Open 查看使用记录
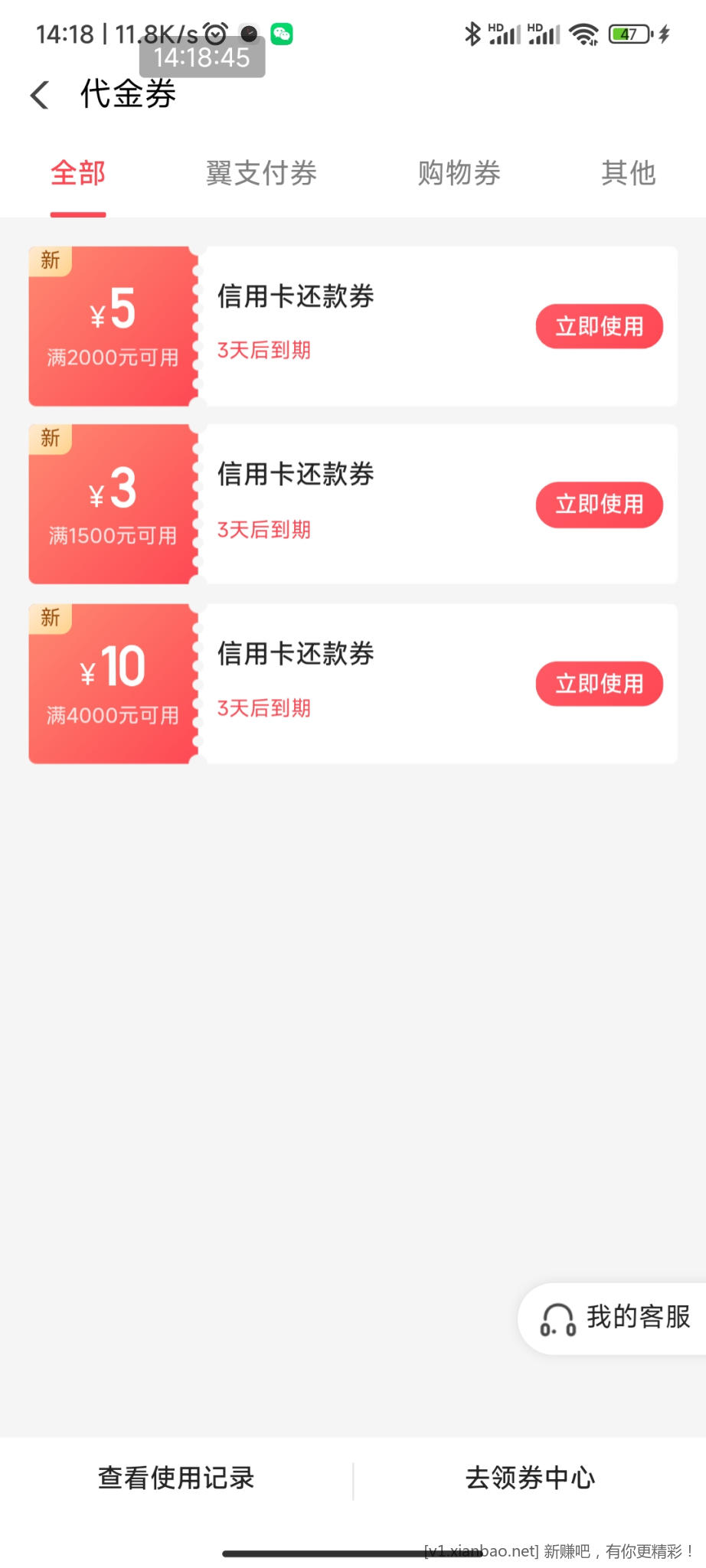706x1568 pixels. 176,1478
